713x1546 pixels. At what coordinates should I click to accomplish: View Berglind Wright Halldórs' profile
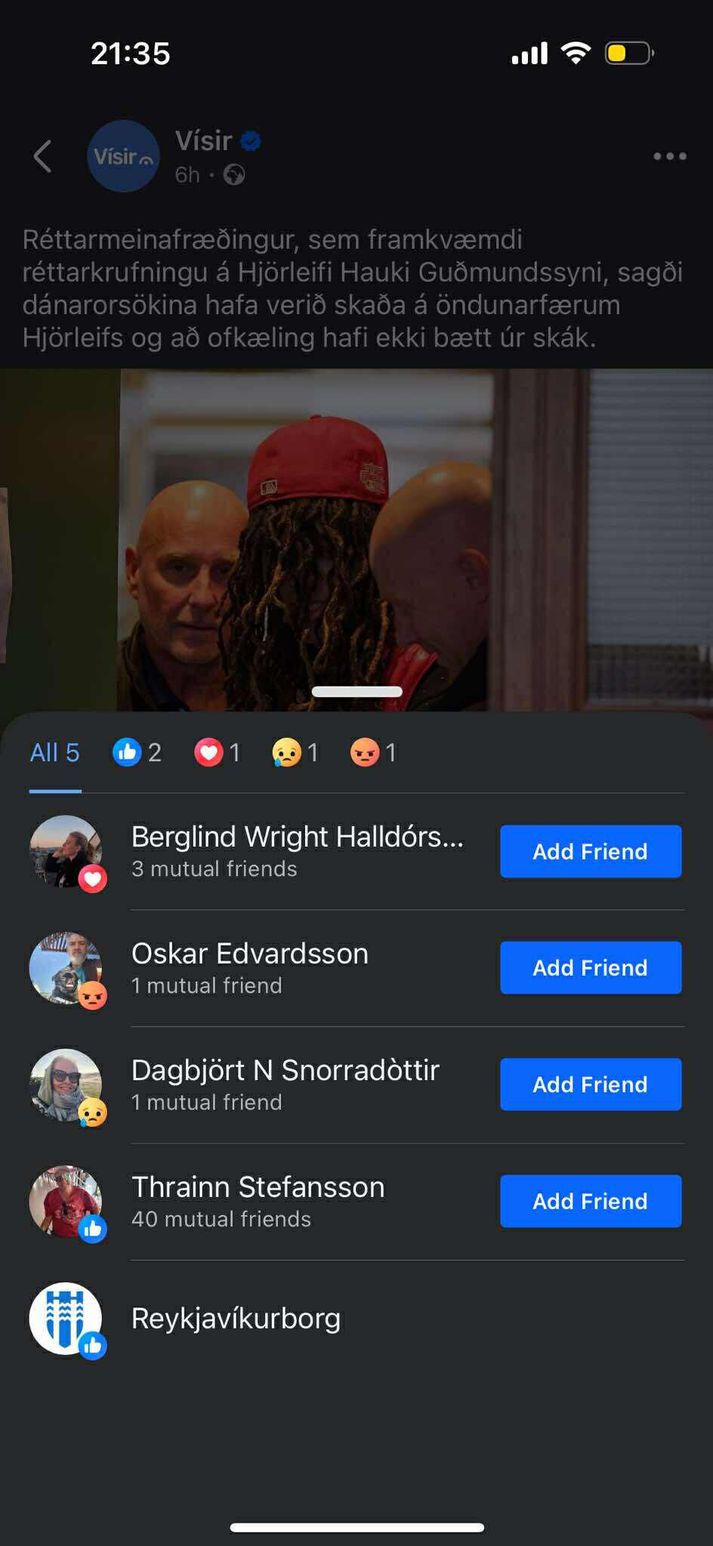click(297, 837)
